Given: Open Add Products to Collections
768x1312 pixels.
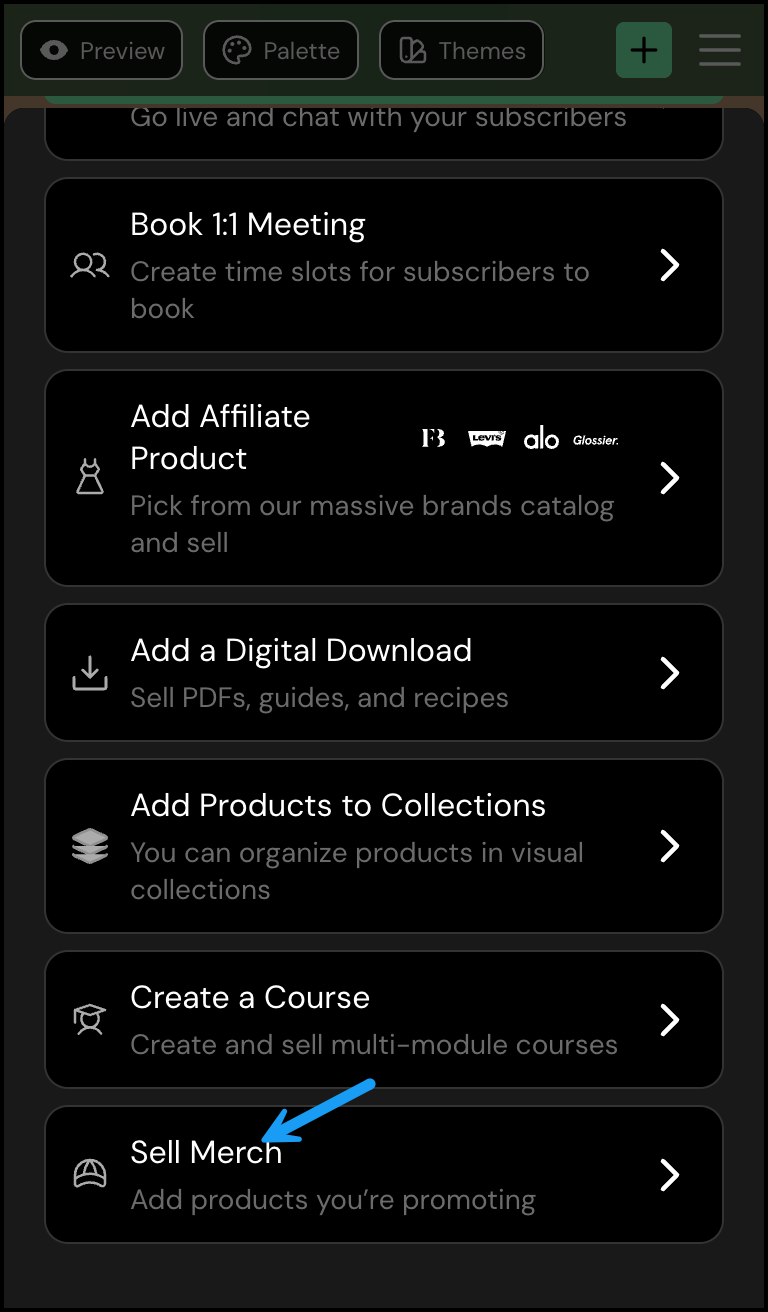Looking at the screenshot, I should (384, 846).
